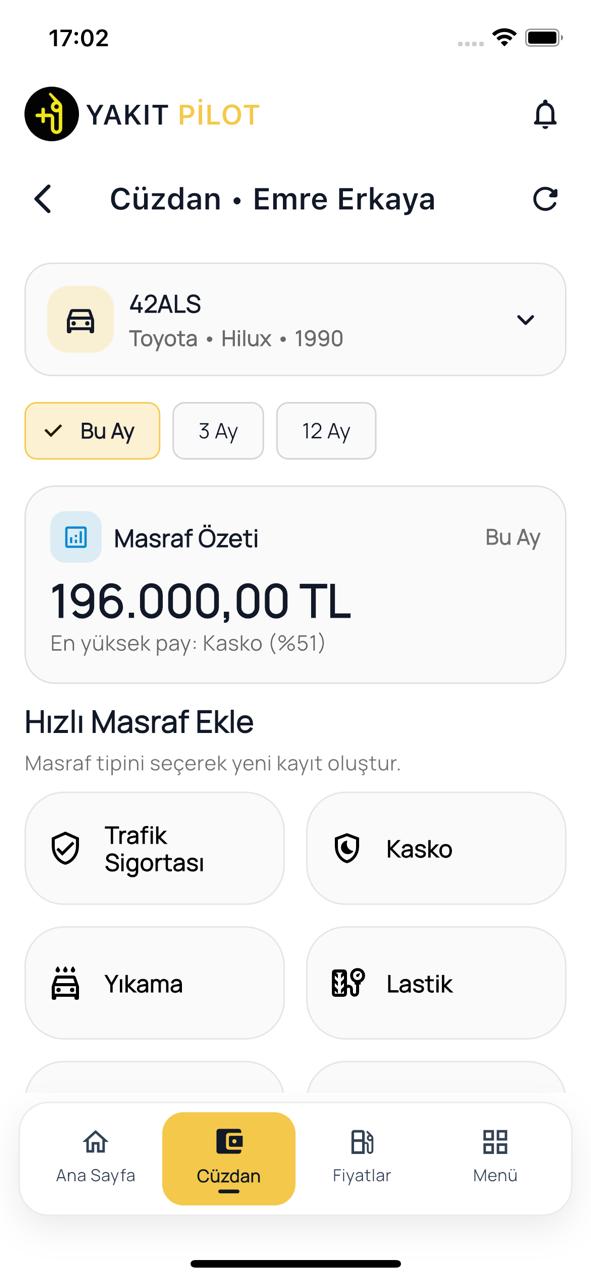
Task: Add a Trafik Sigortası expense
Action: pos(155,849)
